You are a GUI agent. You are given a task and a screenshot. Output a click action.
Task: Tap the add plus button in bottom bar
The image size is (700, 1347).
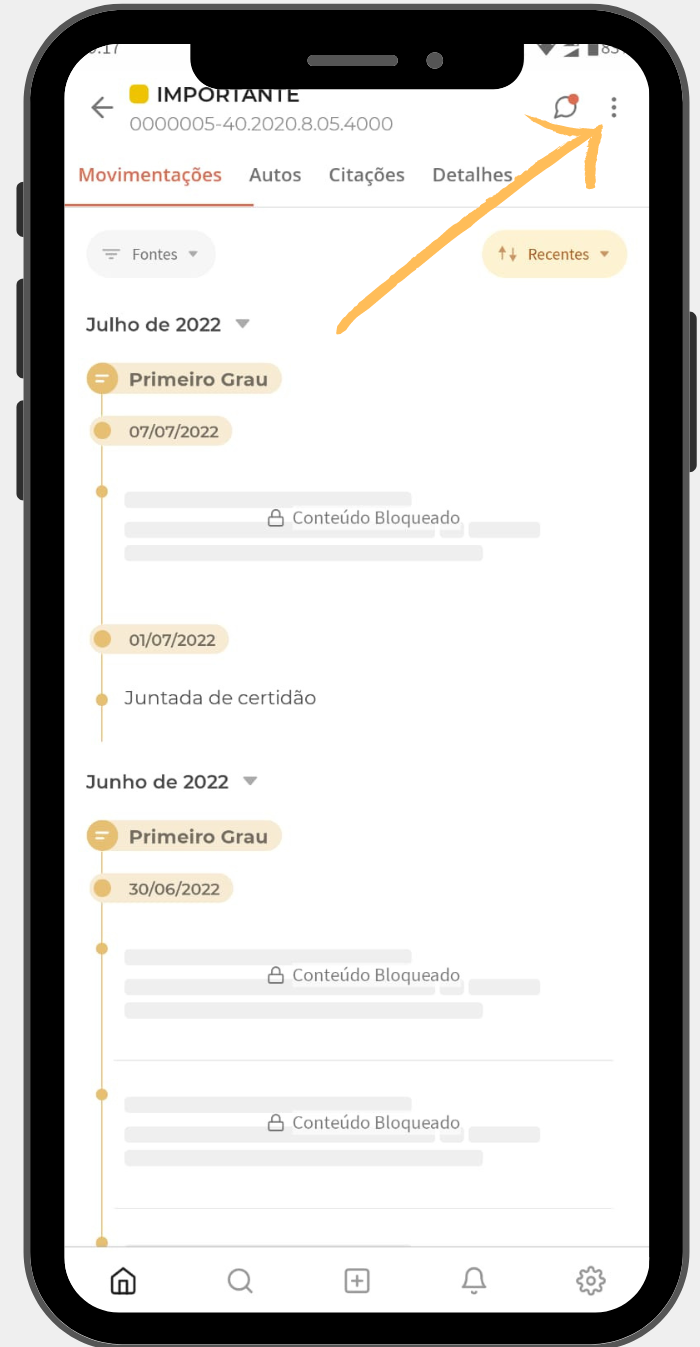[357, 1280]
